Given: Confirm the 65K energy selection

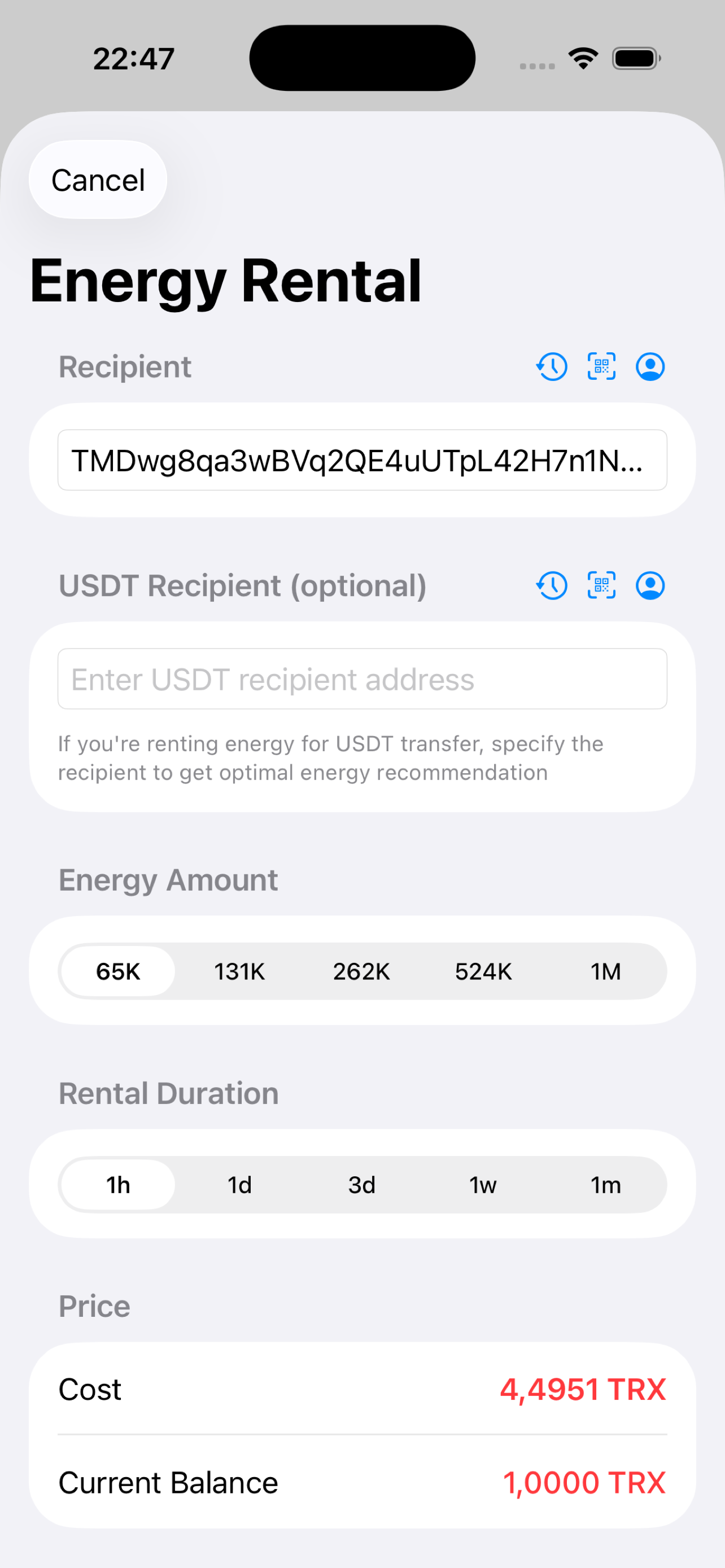Looking at the screenshot, I should [x=117, y=971].
